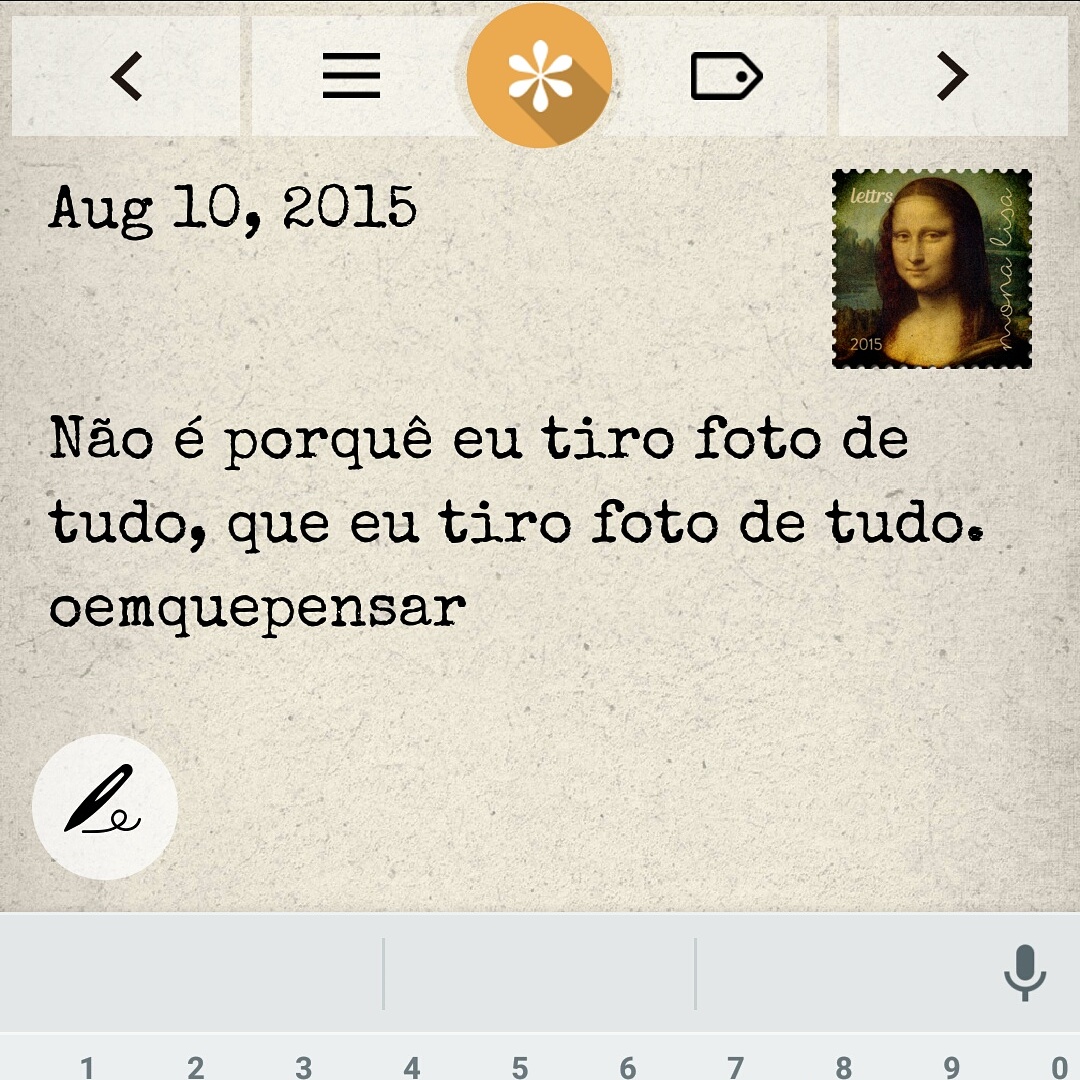Go to the next step arrow
Screen dimensions: 1080x1080
point(952,76)
